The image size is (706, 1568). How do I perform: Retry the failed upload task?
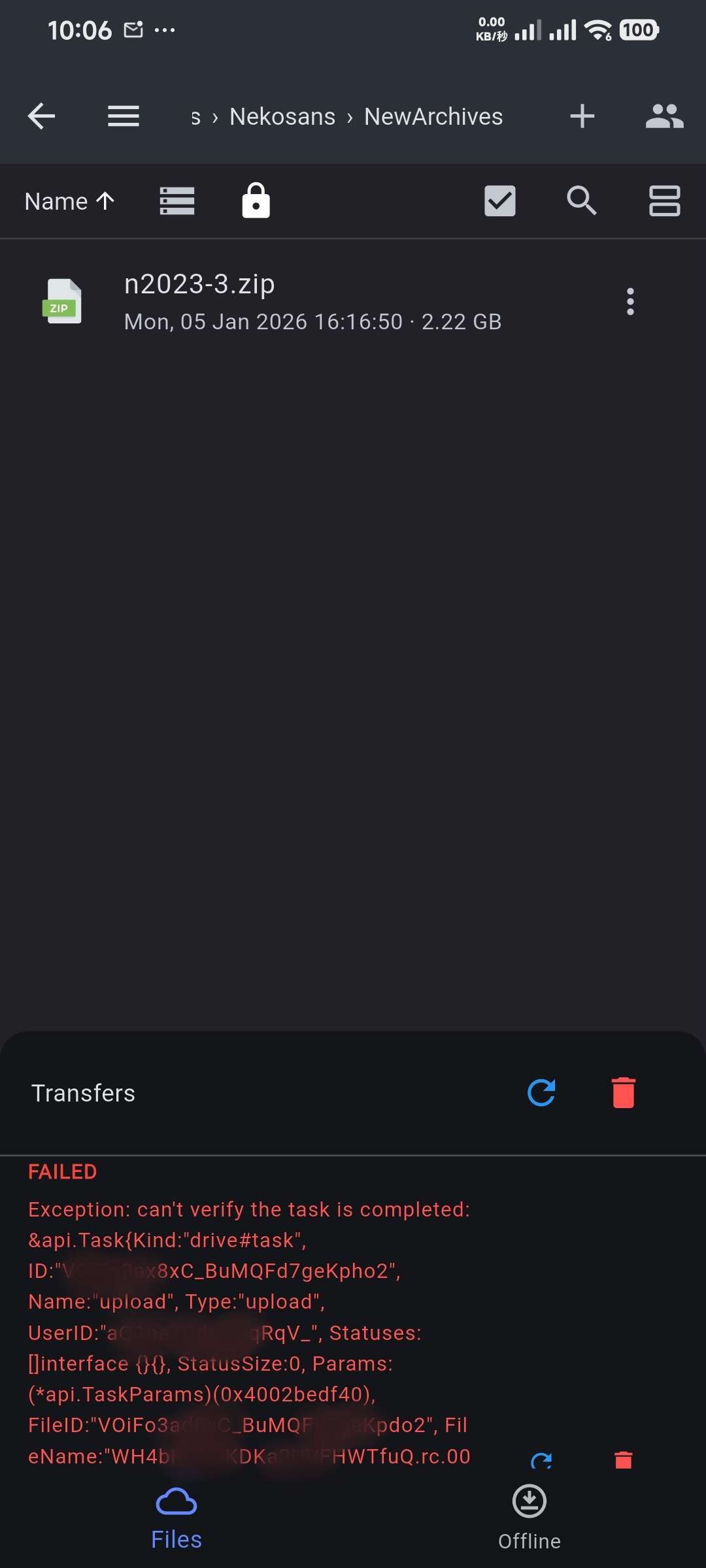(x=541, y=1460)
